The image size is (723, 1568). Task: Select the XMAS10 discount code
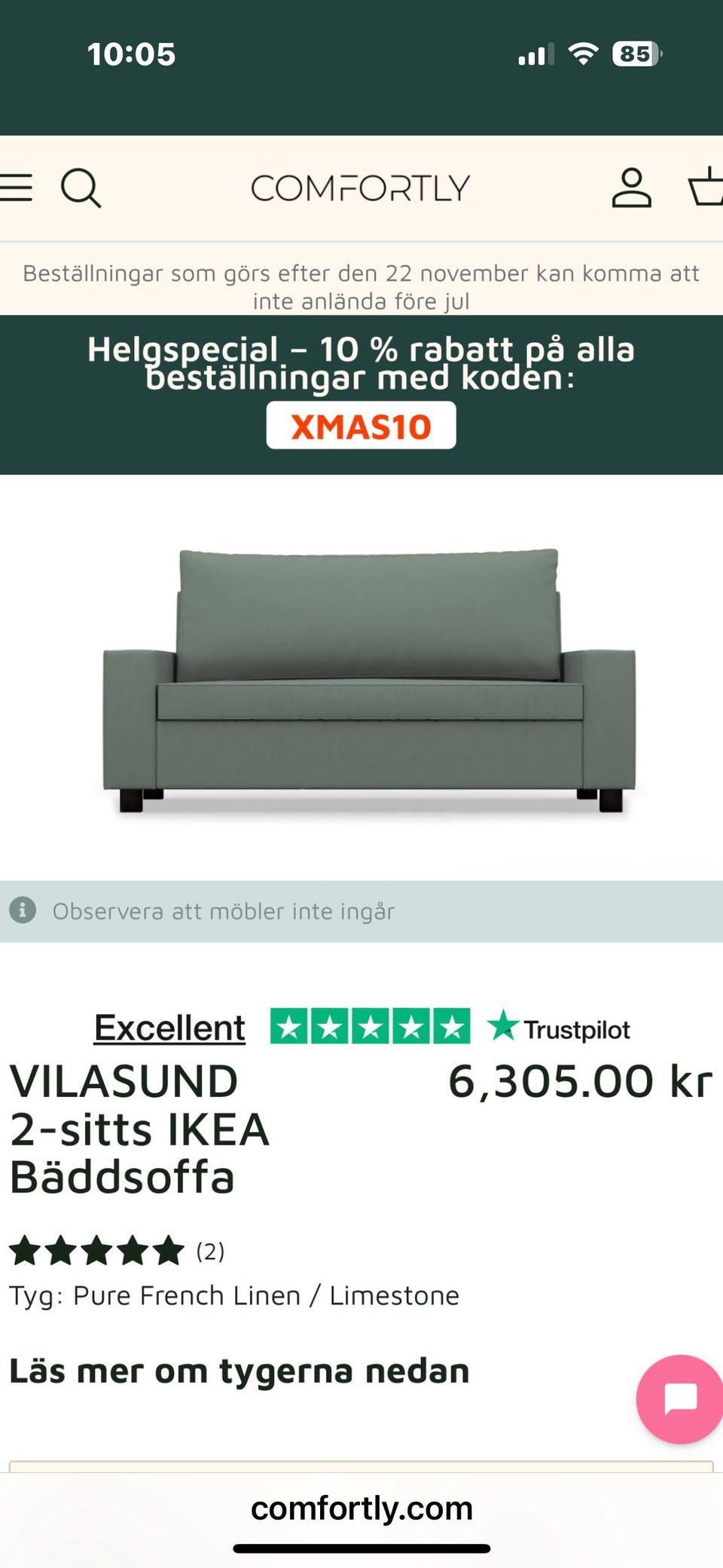pos(361,424)
